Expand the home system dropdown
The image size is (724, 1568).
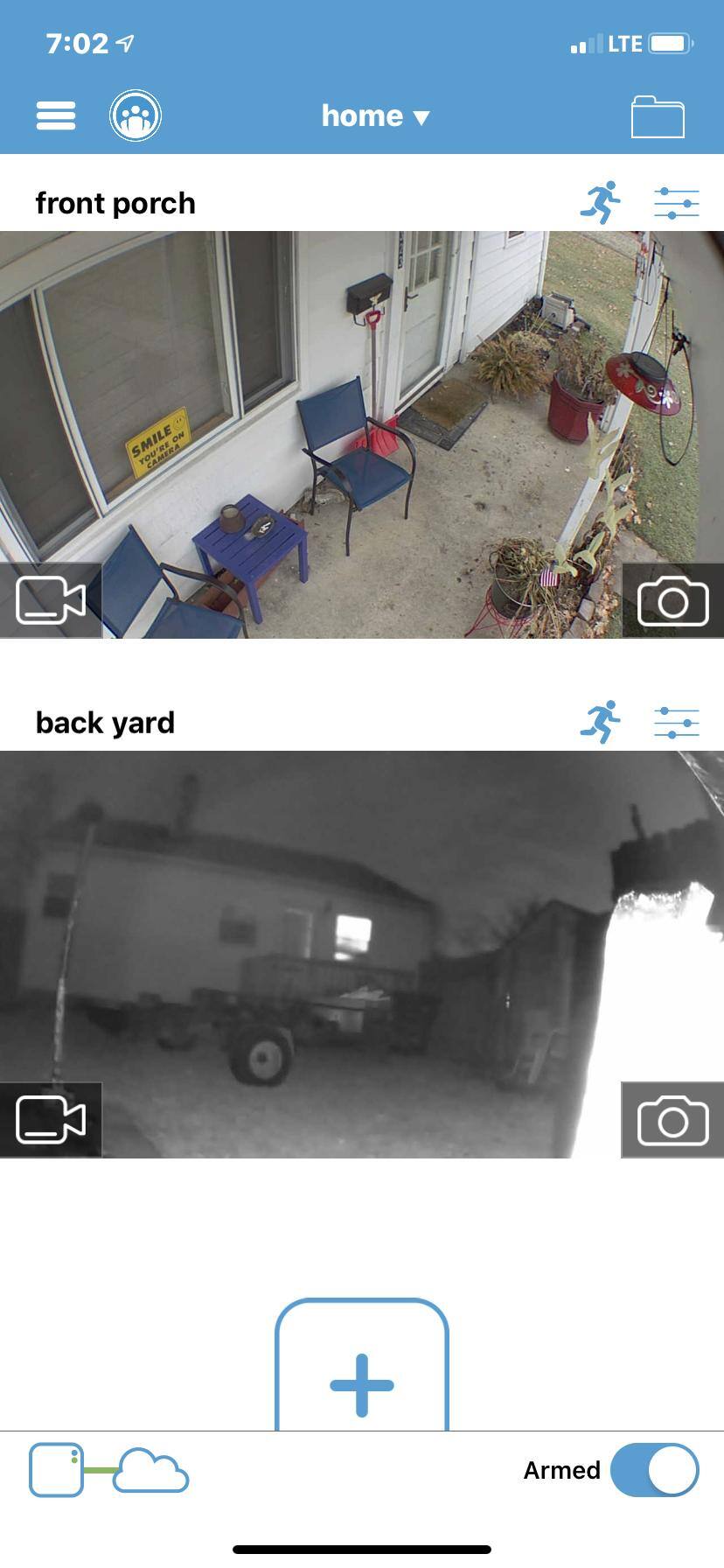pos(375,116)
